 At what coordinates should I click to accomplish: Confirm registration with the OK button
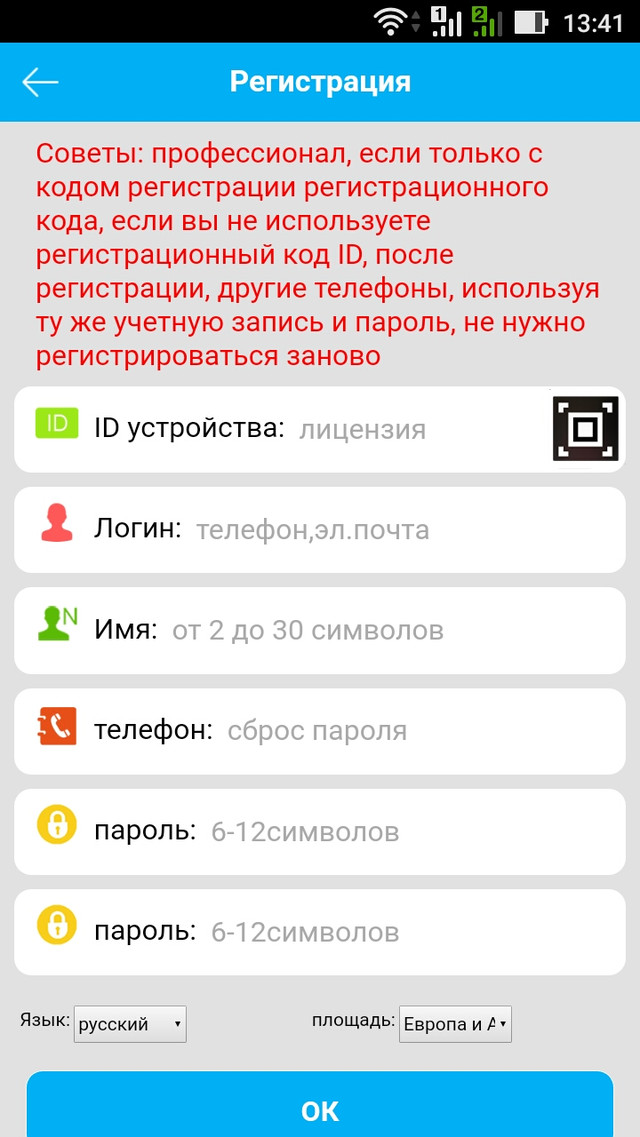click(320, 1105)
